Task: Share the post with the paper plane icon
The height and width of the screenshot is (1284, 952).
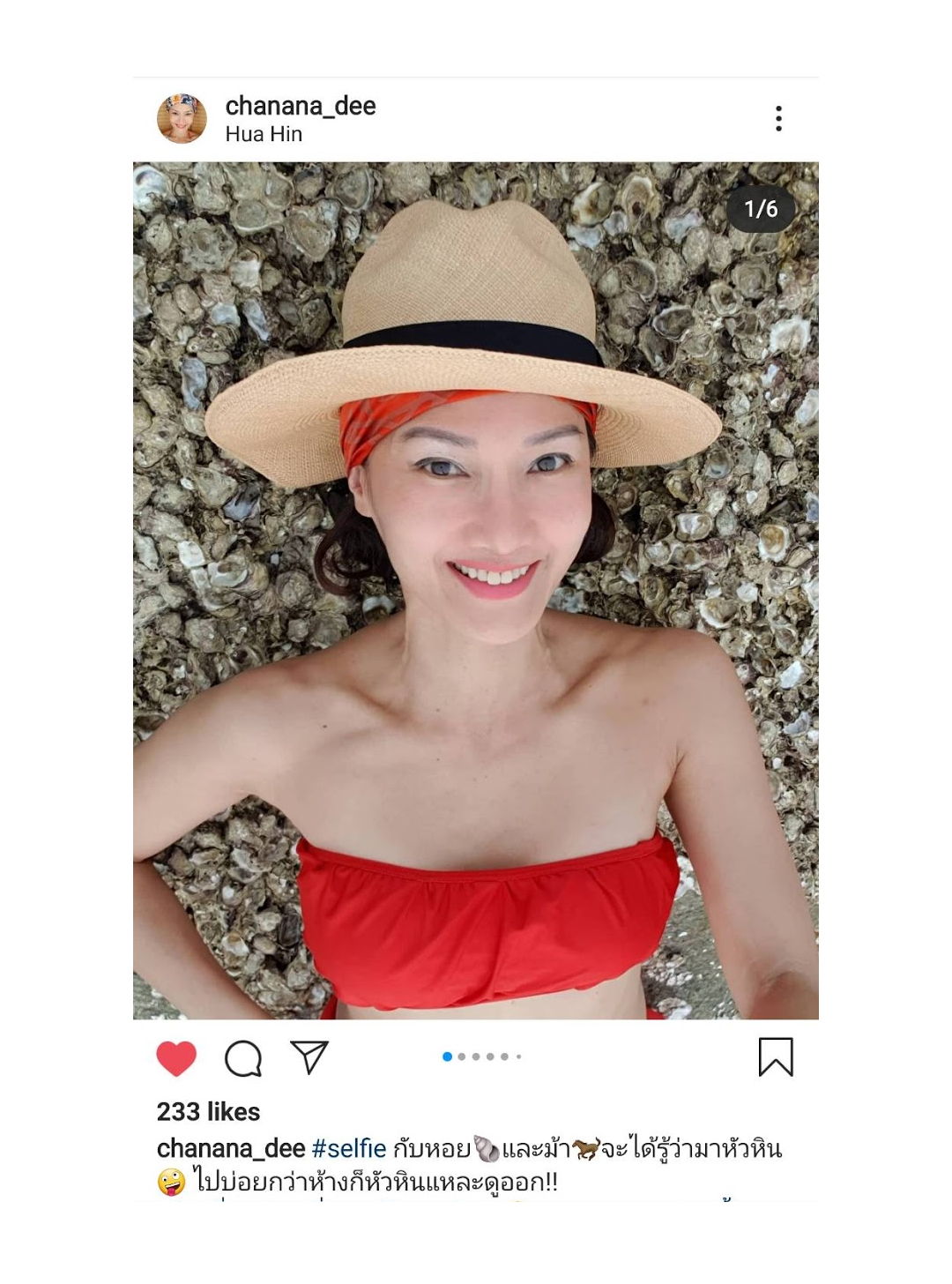Action: [309, 1056]
